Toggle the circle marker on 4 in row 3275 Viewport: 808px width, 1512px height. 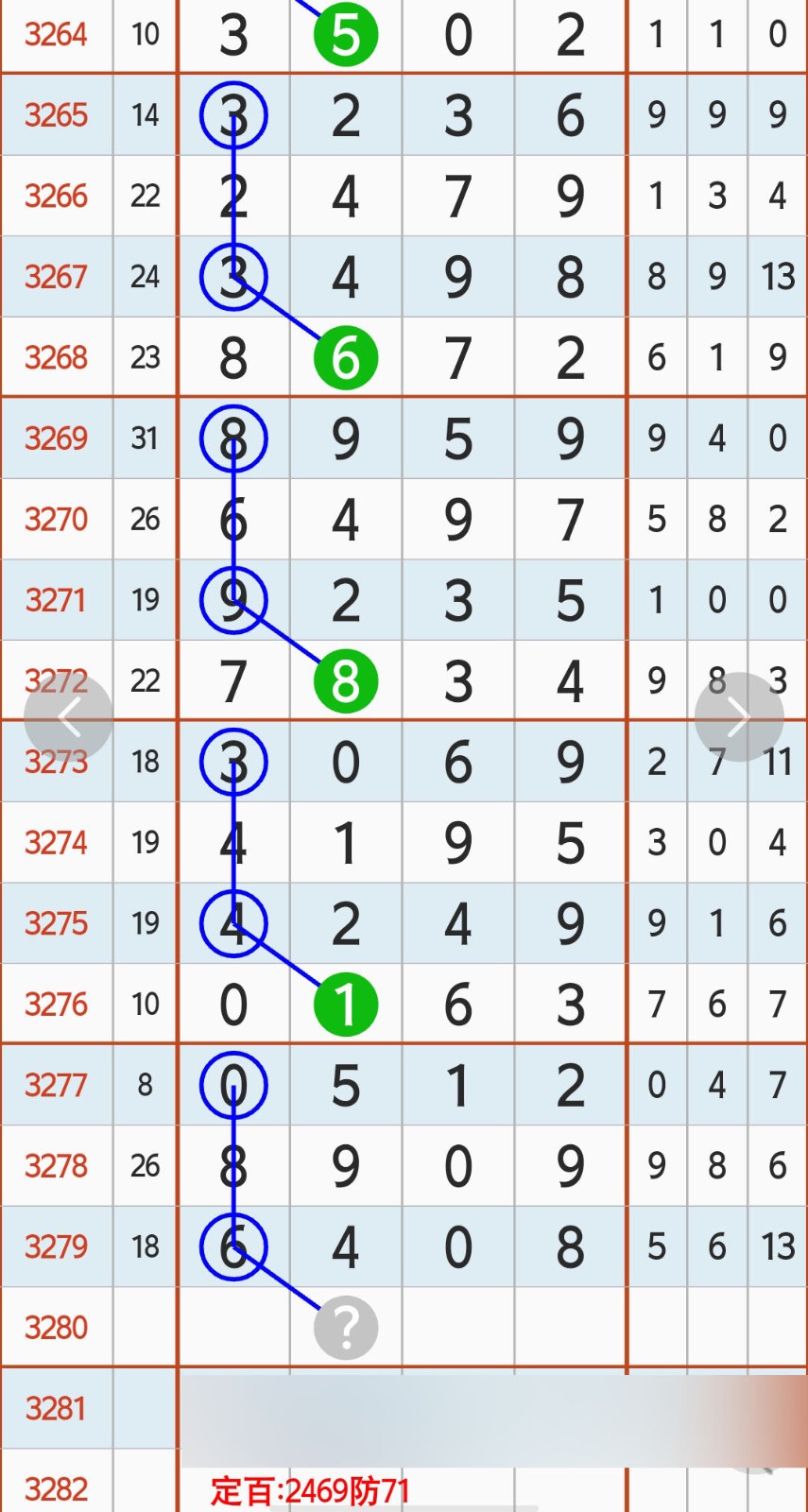233,923
